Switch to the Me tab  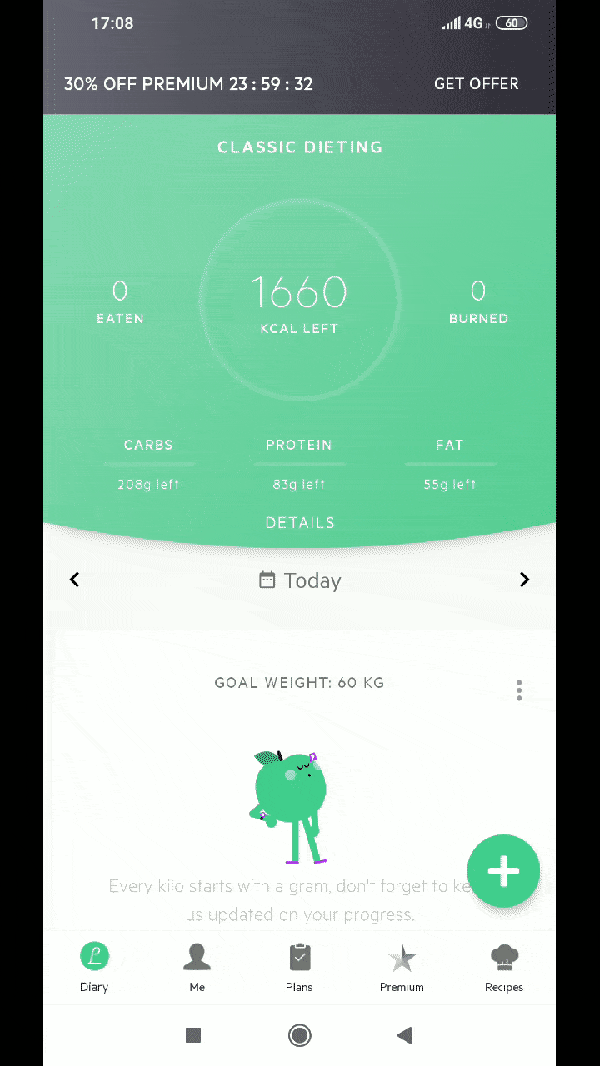click(x=197, y=967)
